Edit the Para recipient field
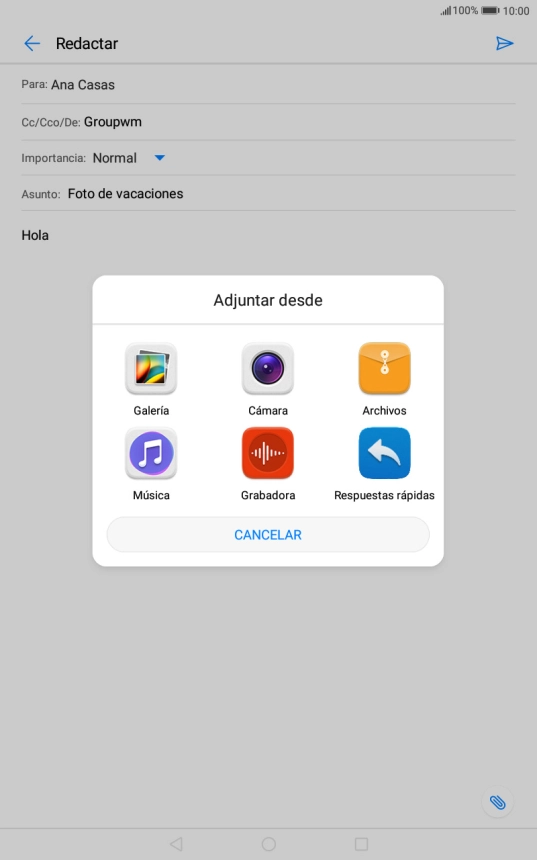Viewport: 537px width, 860px height. tap(268, 85)
